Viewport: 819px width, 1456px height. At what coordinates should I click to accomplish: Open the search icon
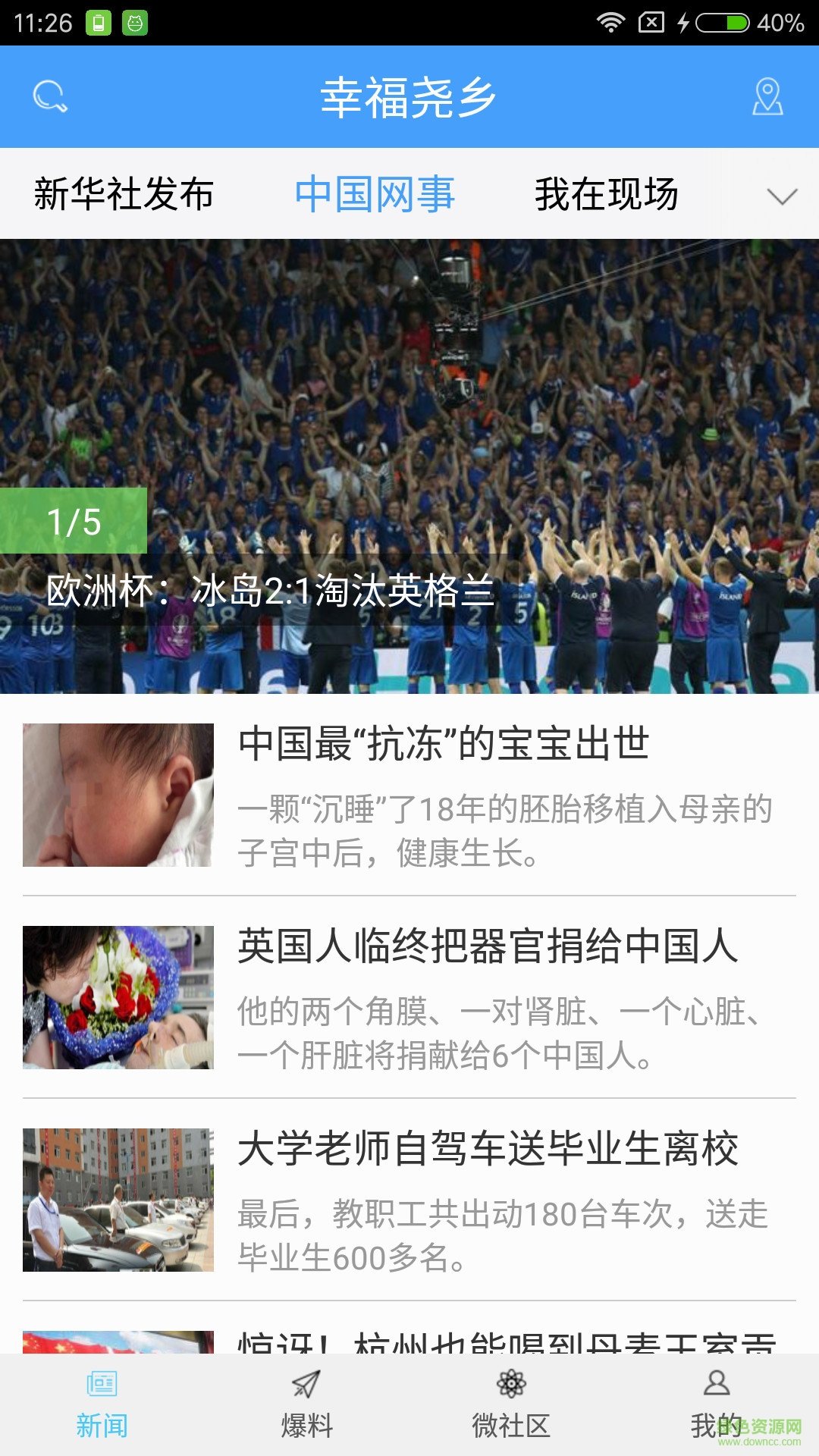point(50,97)
